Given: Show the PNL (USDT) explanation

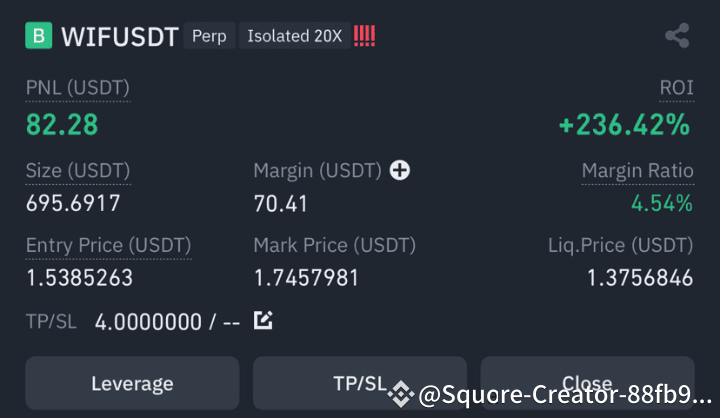Looking at the screenshot, I should coord(77,88).
